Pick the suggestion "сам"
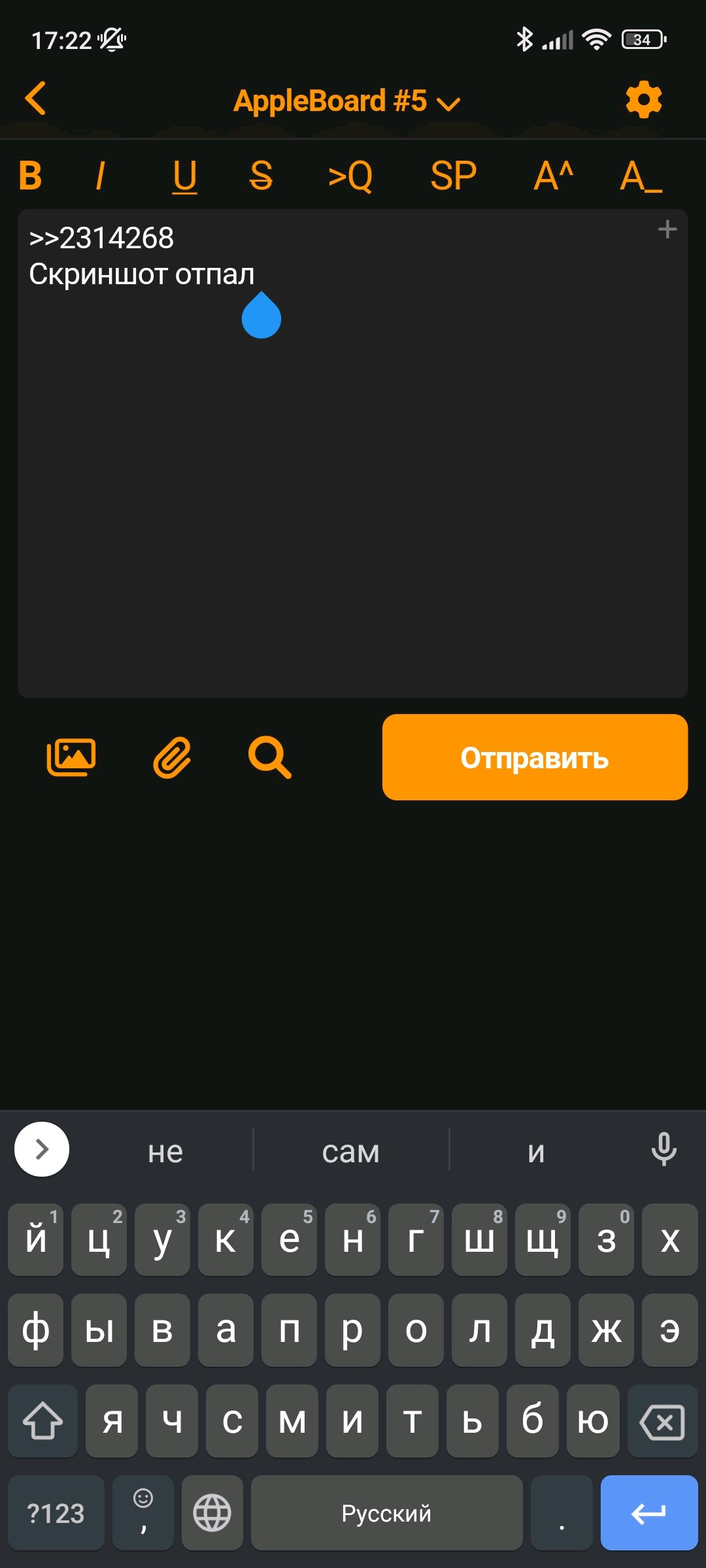 pyautogui.click(x=351, y=1152)
